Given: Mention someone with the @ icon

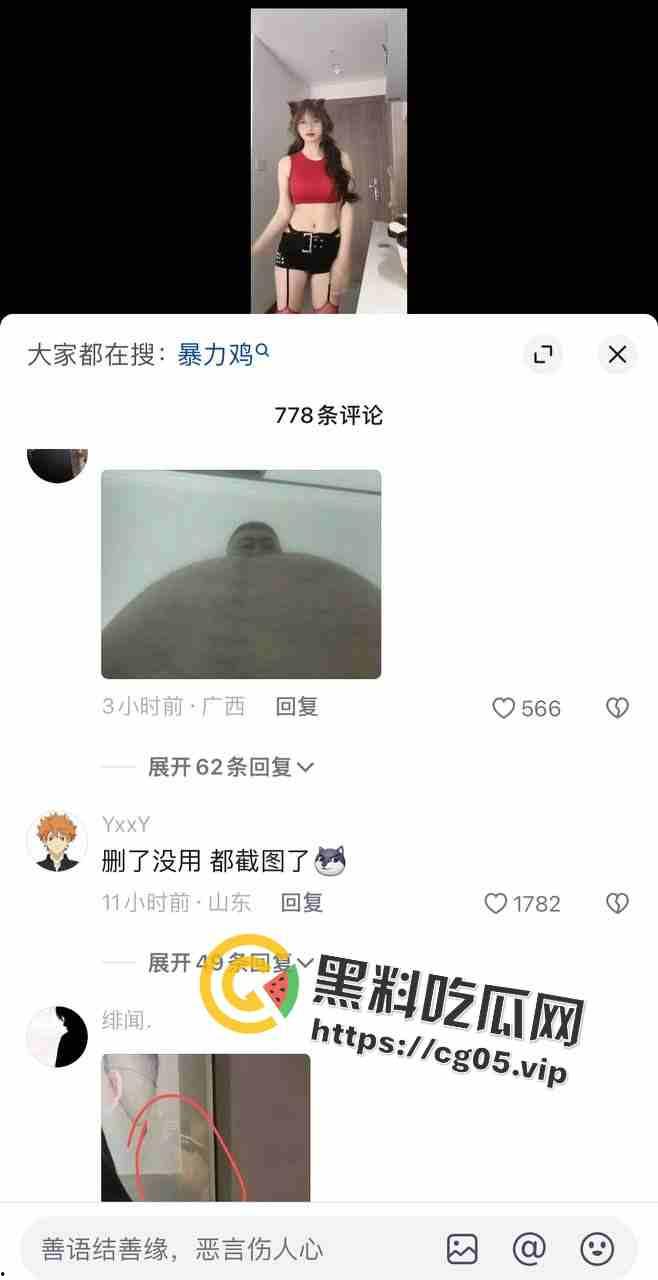Looking at the screenshot, I should [x=529, y=1249].
